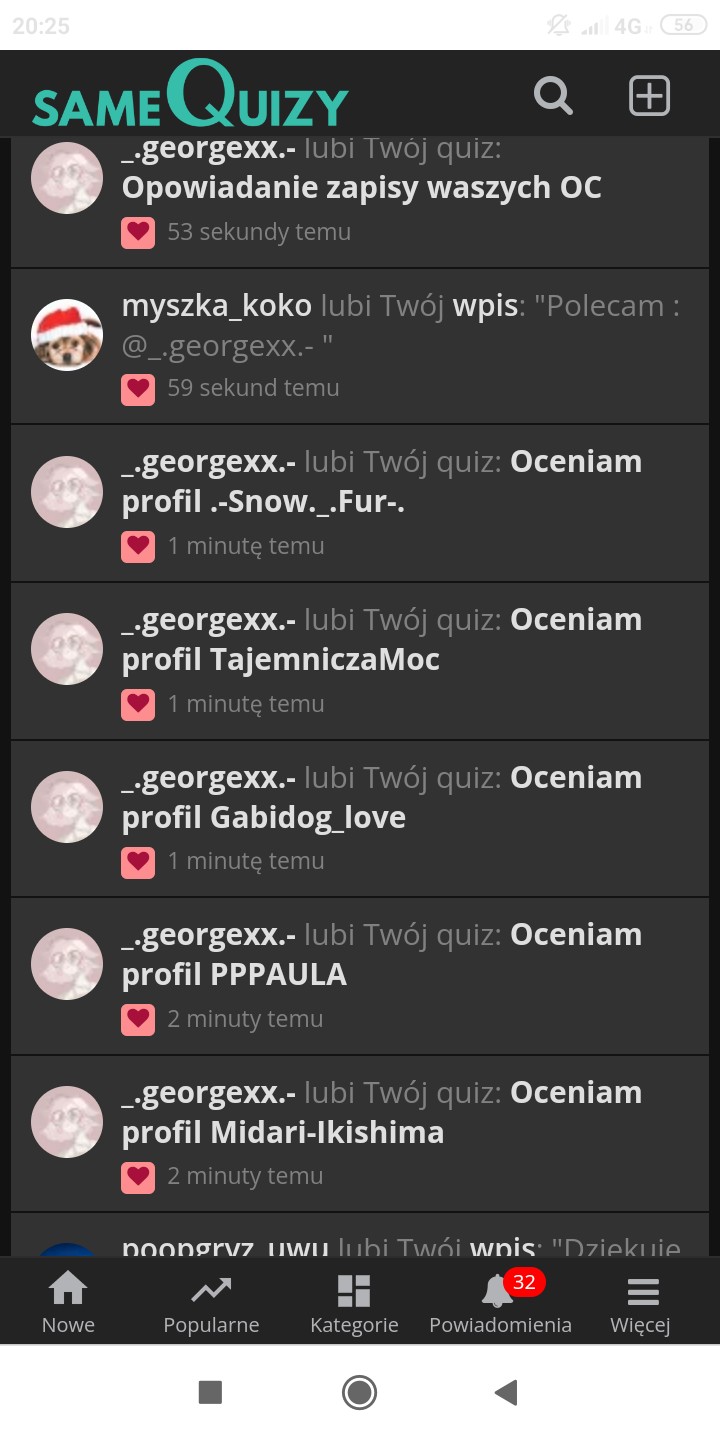Tap the add new quiz plus icon
This screenshot has width=720, height=1440.
(x=649, y=96)
